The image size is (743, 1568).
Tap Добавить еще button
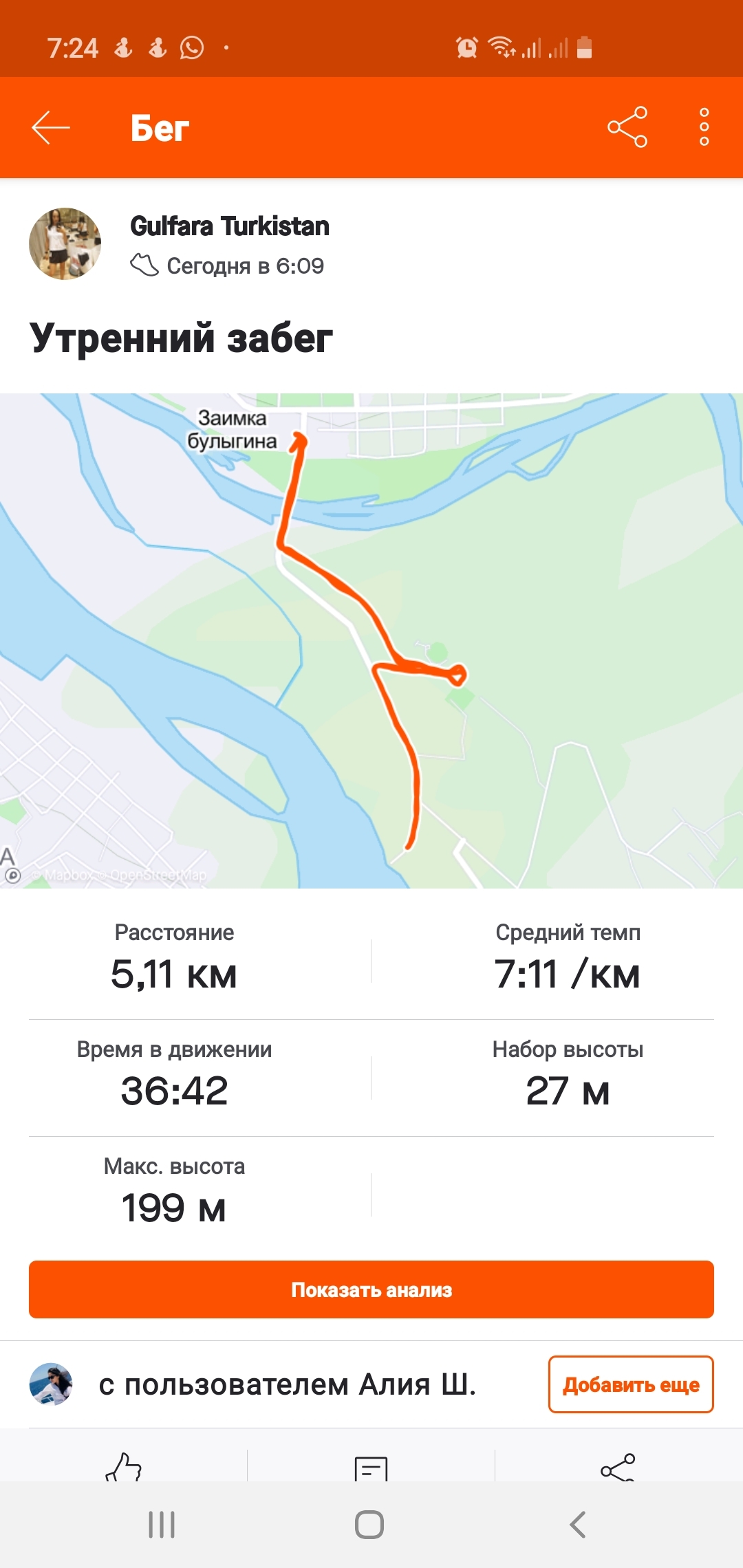point(630,1384)
